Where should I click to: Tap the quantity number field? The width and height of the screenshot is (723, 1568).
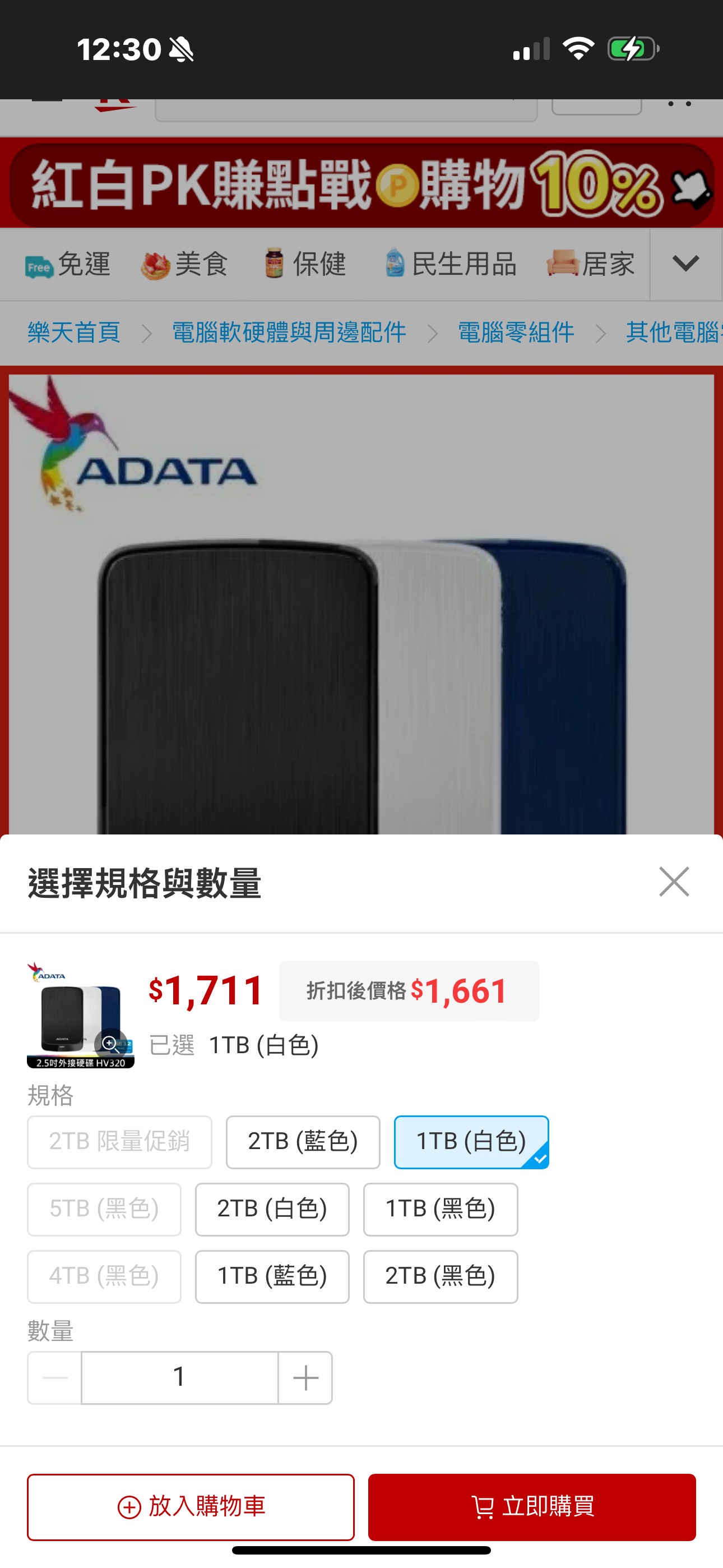click(179, 1377)
